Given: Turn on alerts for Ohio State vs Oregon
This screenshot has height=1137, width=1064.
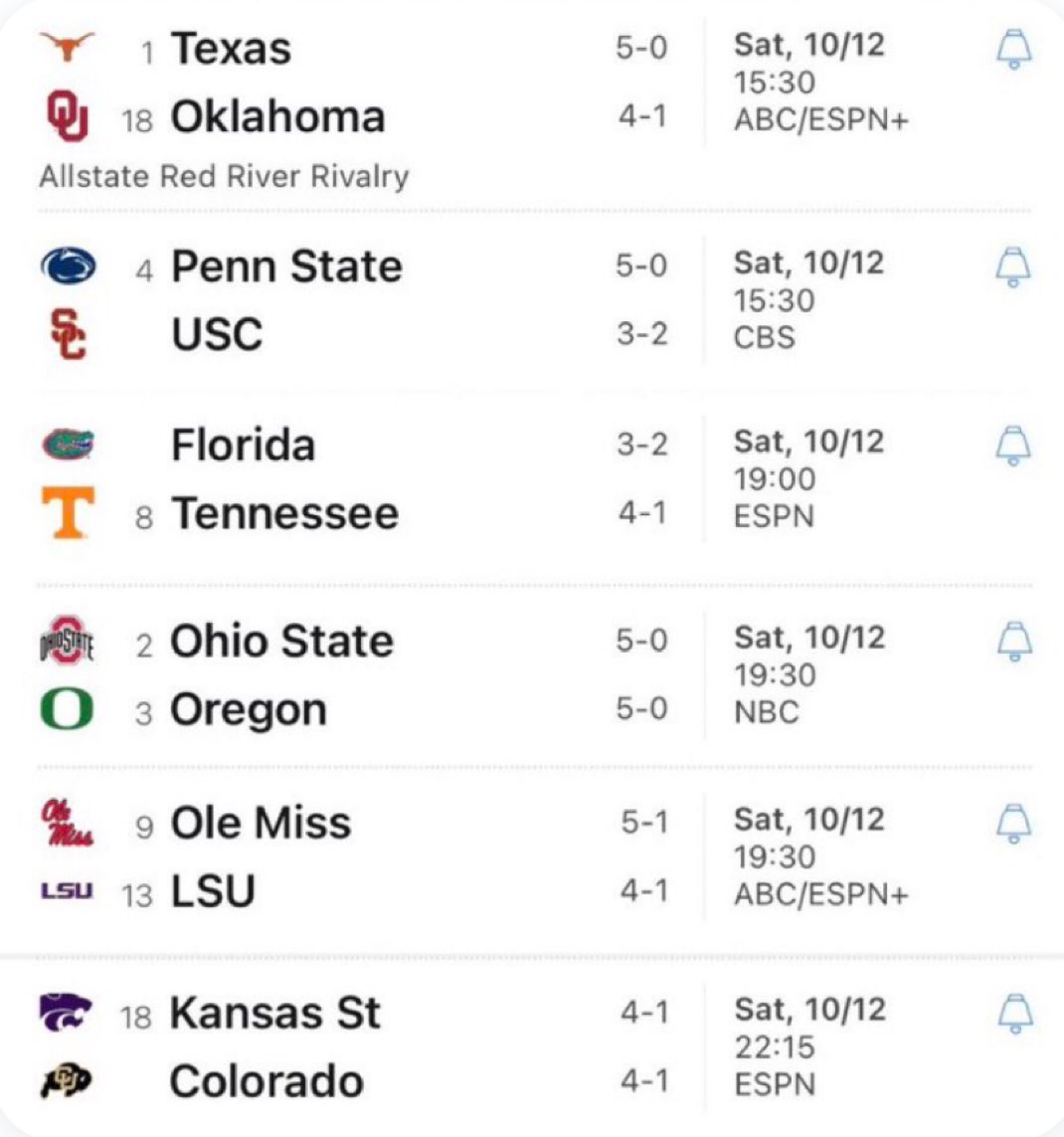Looking at the screenshot, I should [1013, 641].
